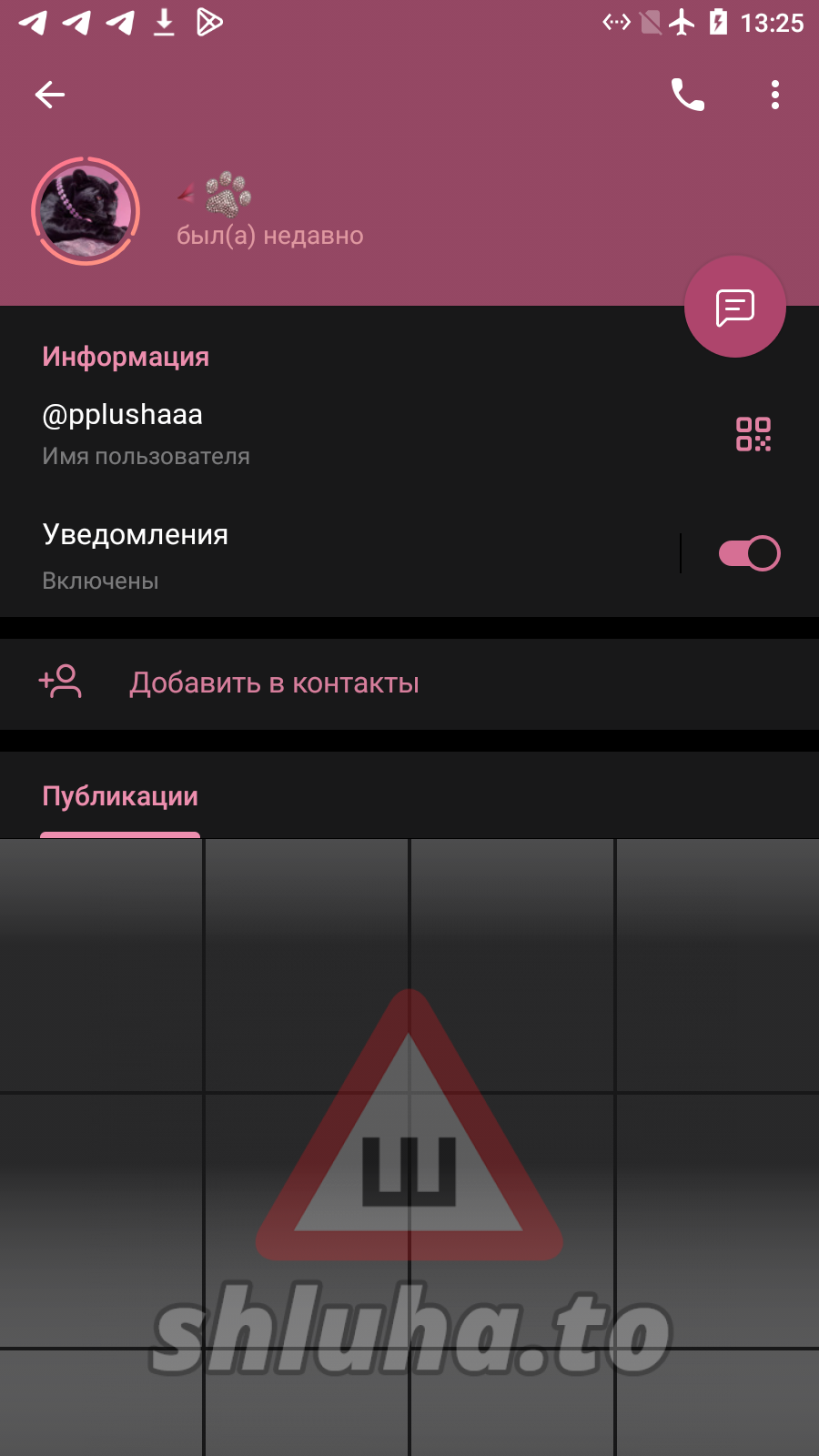Turn off the Уведомления switch
The image size is (819, 1456).
coord(749,553)
